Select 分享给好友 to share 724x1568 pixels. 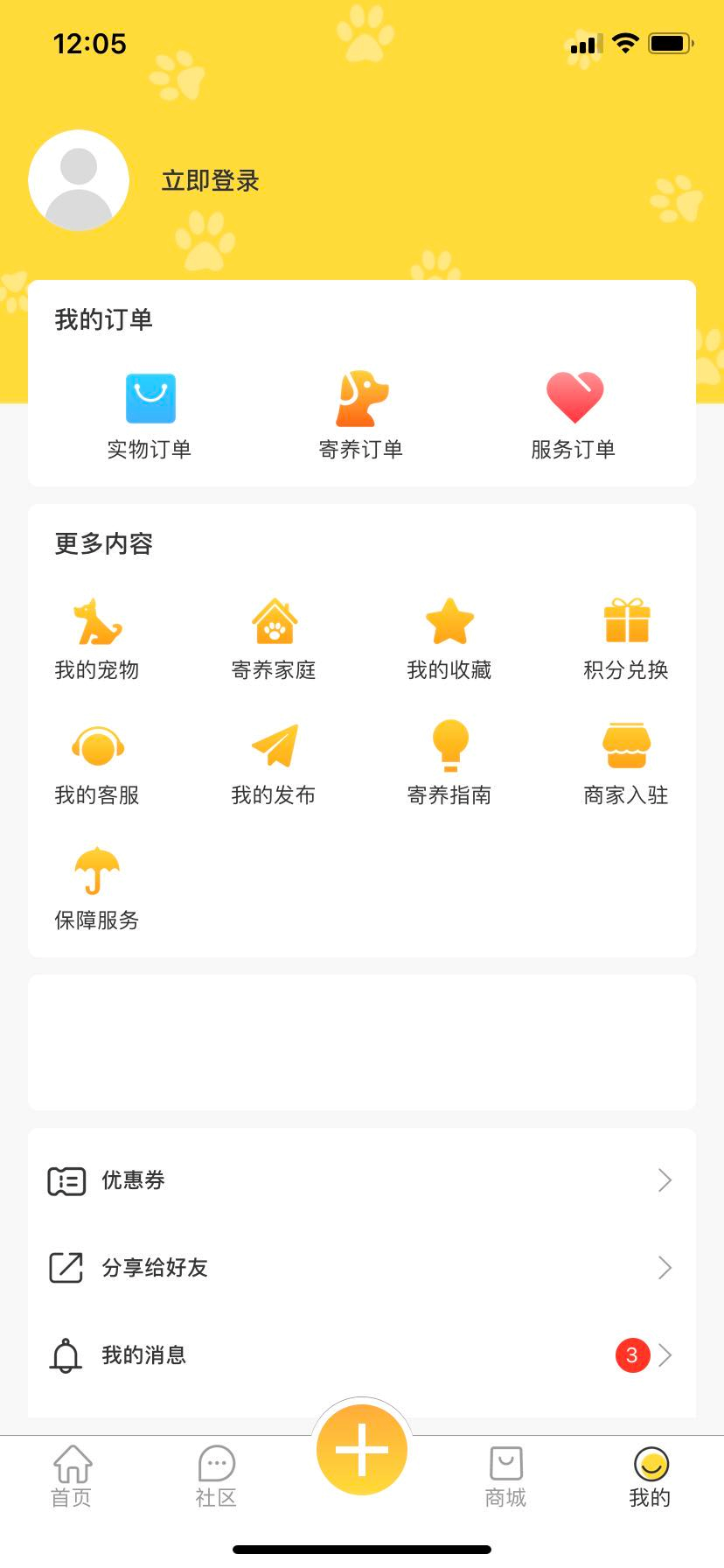point(362,1268)
